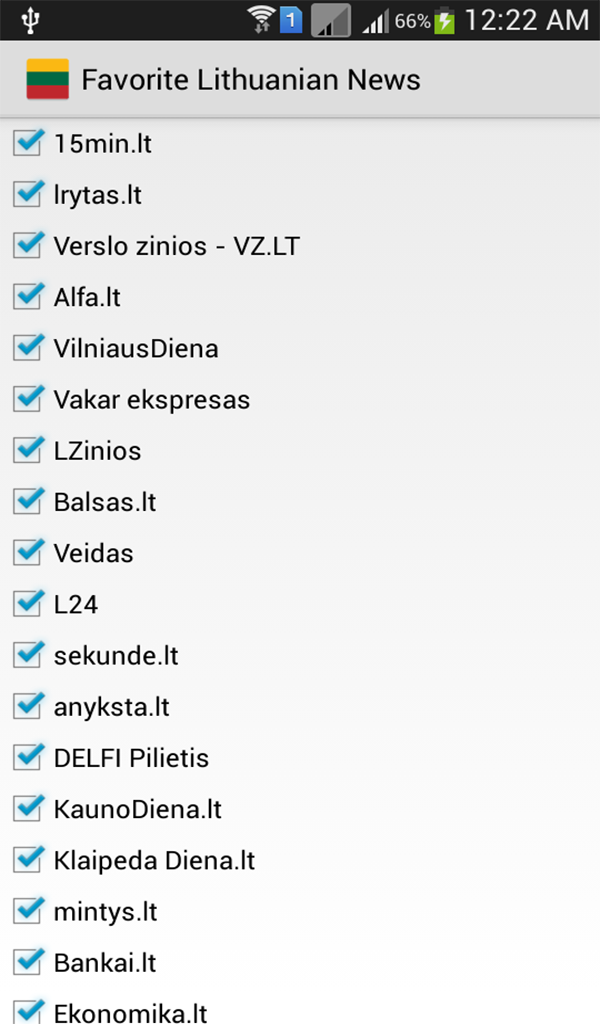The width and height of the screenshot is (600, 1024).
Task: Deselect Klaipeda Diena.lt
Action: pos(27,860)
